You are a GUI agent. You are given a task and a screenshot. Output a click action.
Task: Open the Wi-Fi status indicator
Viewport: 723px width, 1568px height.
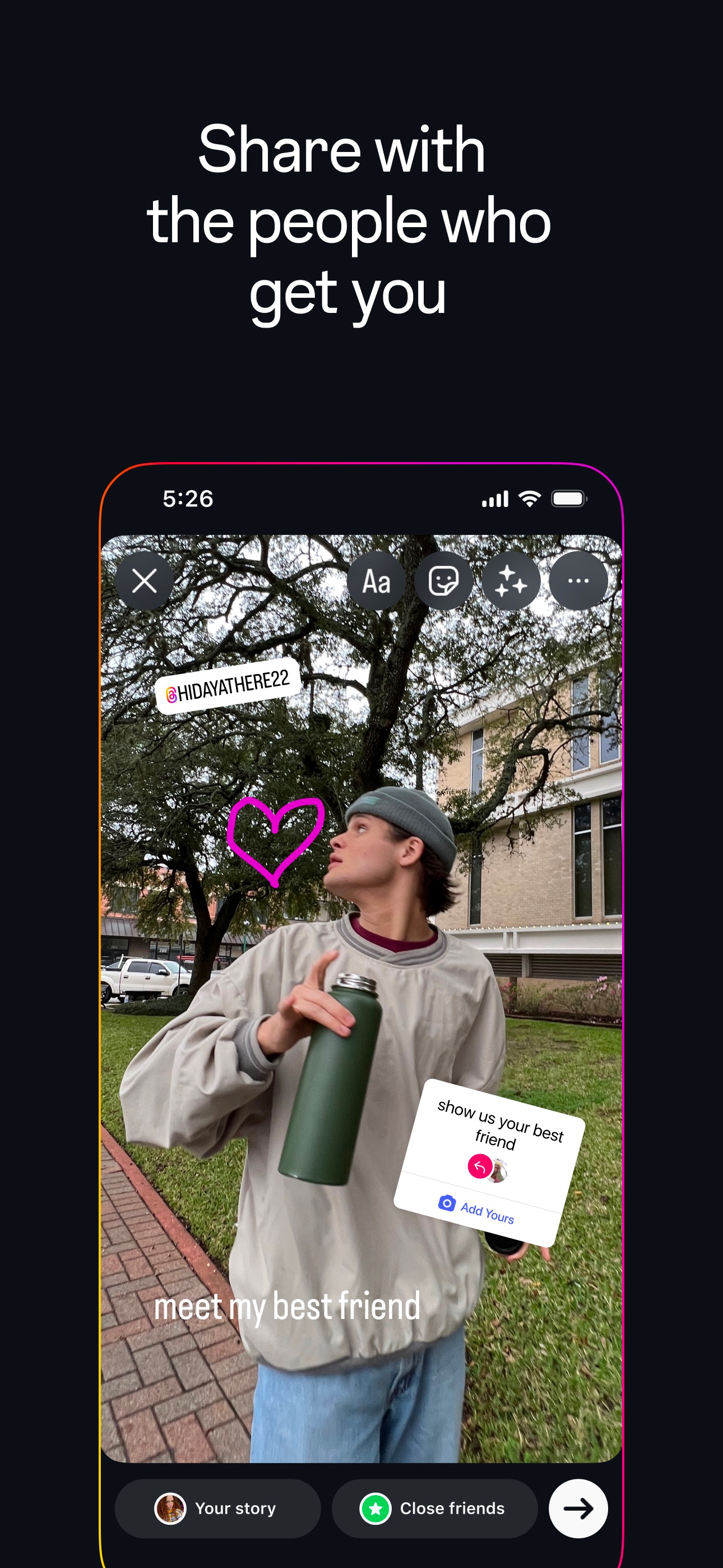(x=529, y=498)
